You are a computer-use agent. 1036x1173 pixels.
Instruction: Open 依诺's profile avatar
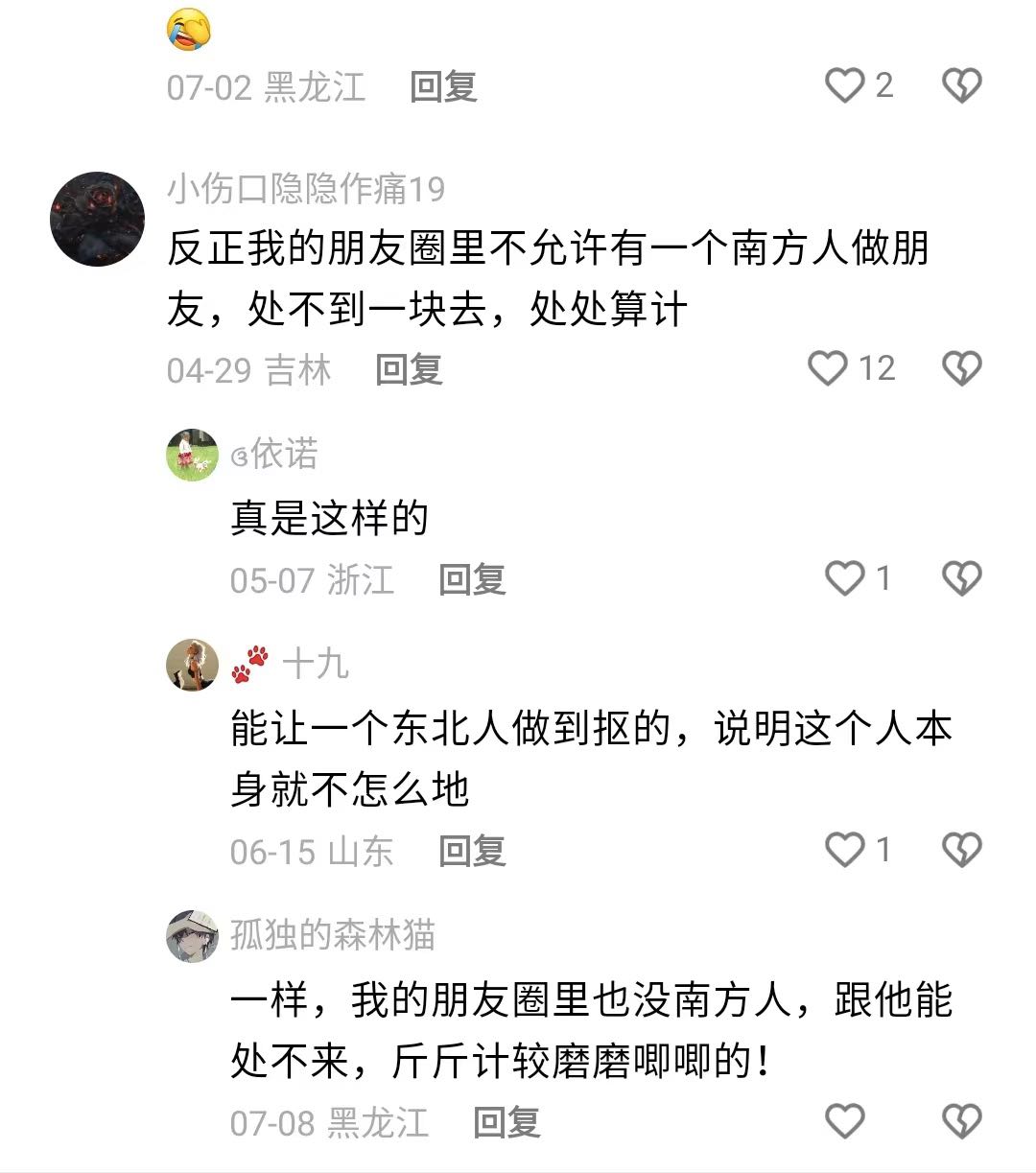tap(192, 455)
